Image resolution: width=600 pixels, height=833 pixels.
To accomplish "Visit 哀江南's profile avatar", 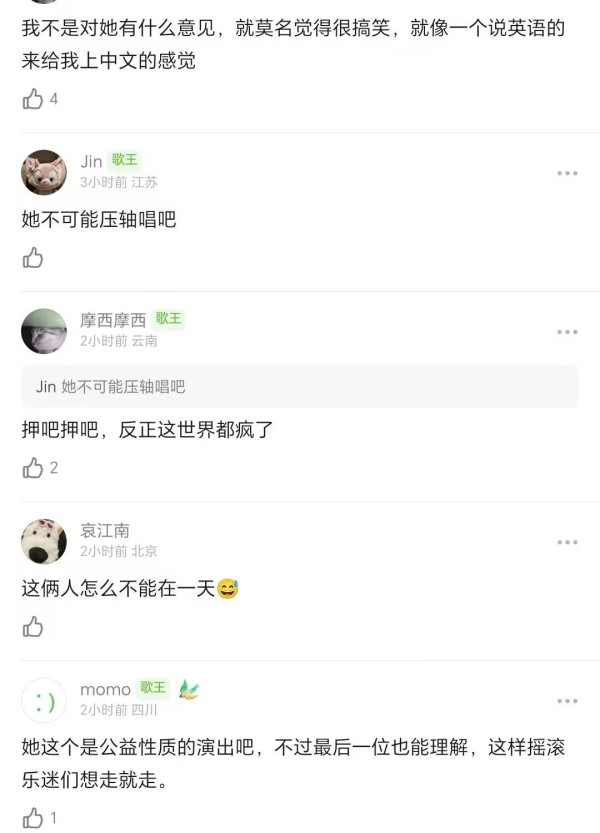I will coord(44,541).
